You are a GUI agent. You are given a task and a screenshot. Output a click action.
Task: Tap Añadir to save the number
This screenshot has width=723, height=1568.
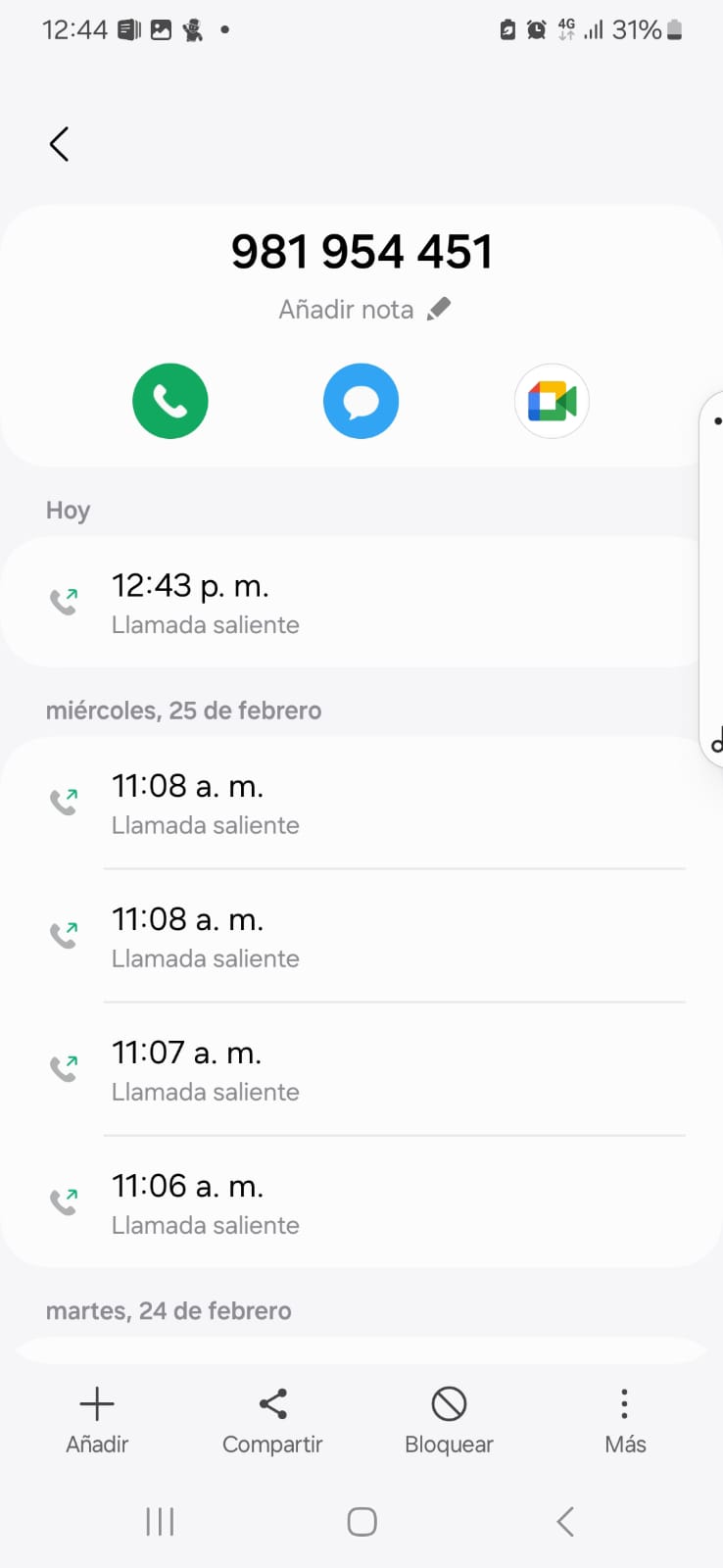pos(97,1419)
